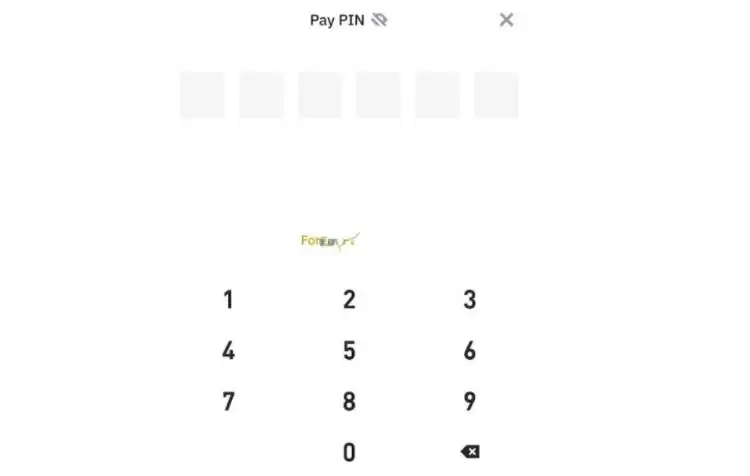Enter digit 1 on the keypad
The width and height of the screenshot is (750, 476).
(x=228, y=299)
